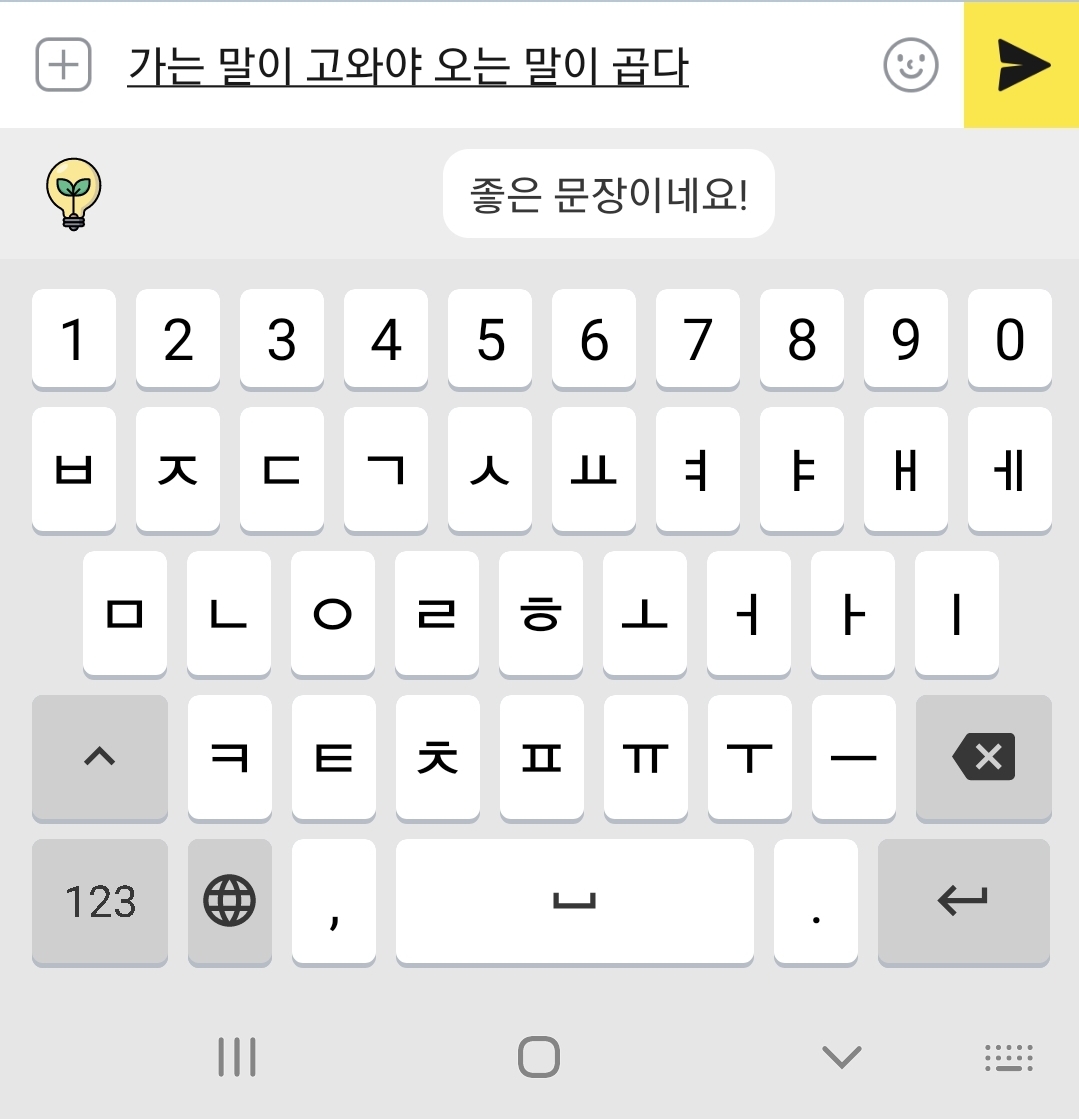Type the number 5 key
1079x1119 pixels.
(x=490, y=340)
